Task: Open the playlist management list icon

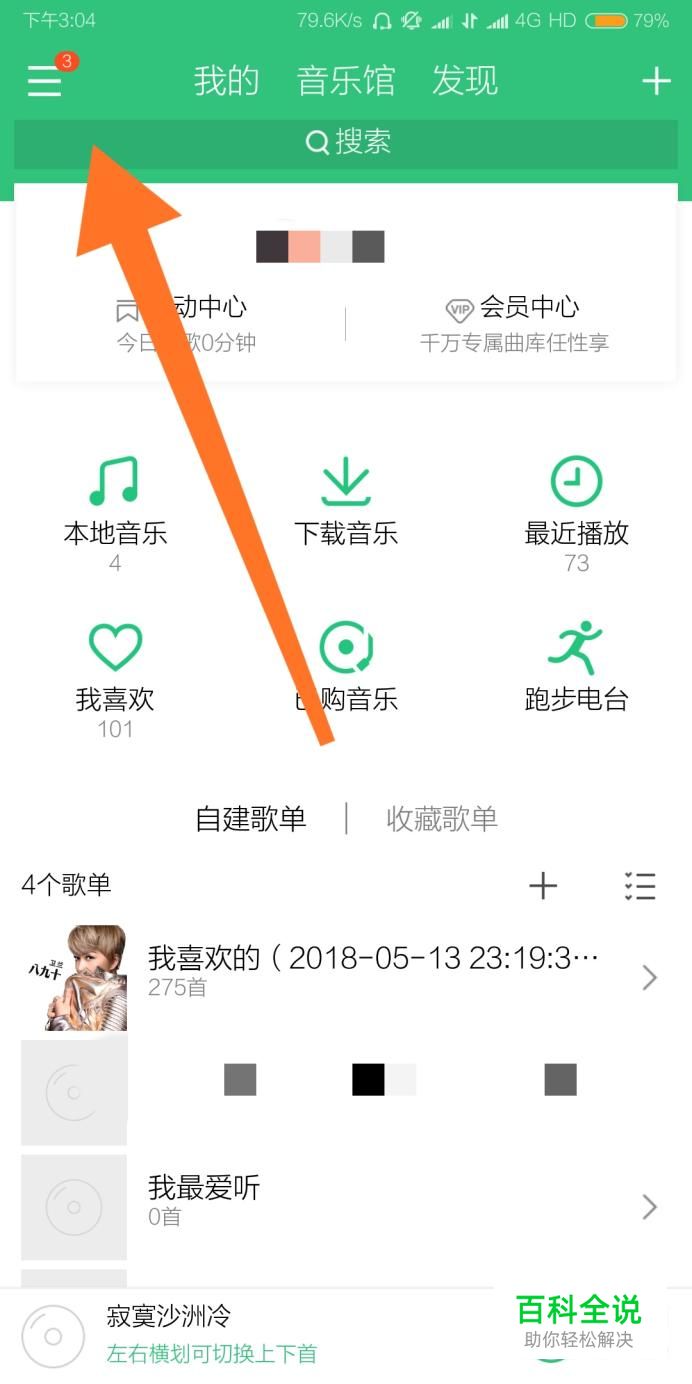Action: [x=640, y=885]
